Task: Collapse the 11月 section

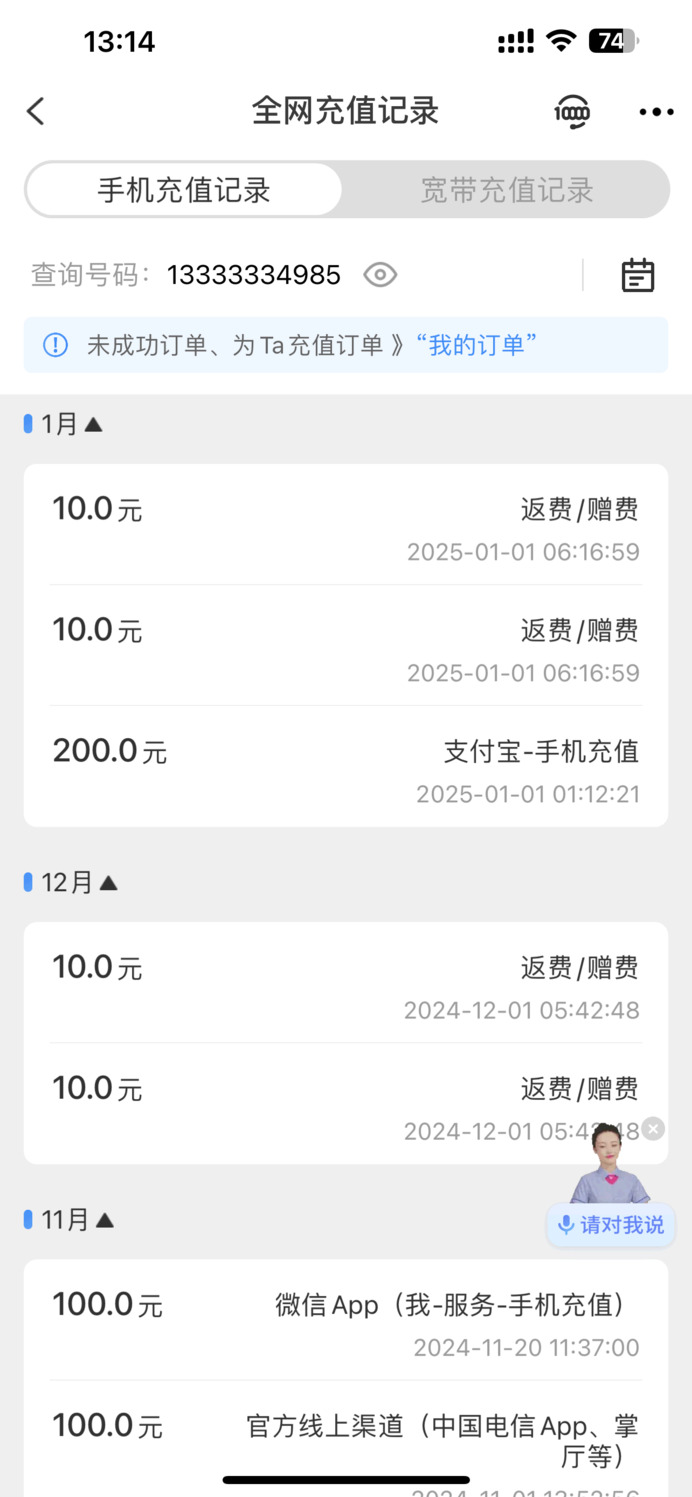Action: pyautogui.click(x=70, y=1219)
